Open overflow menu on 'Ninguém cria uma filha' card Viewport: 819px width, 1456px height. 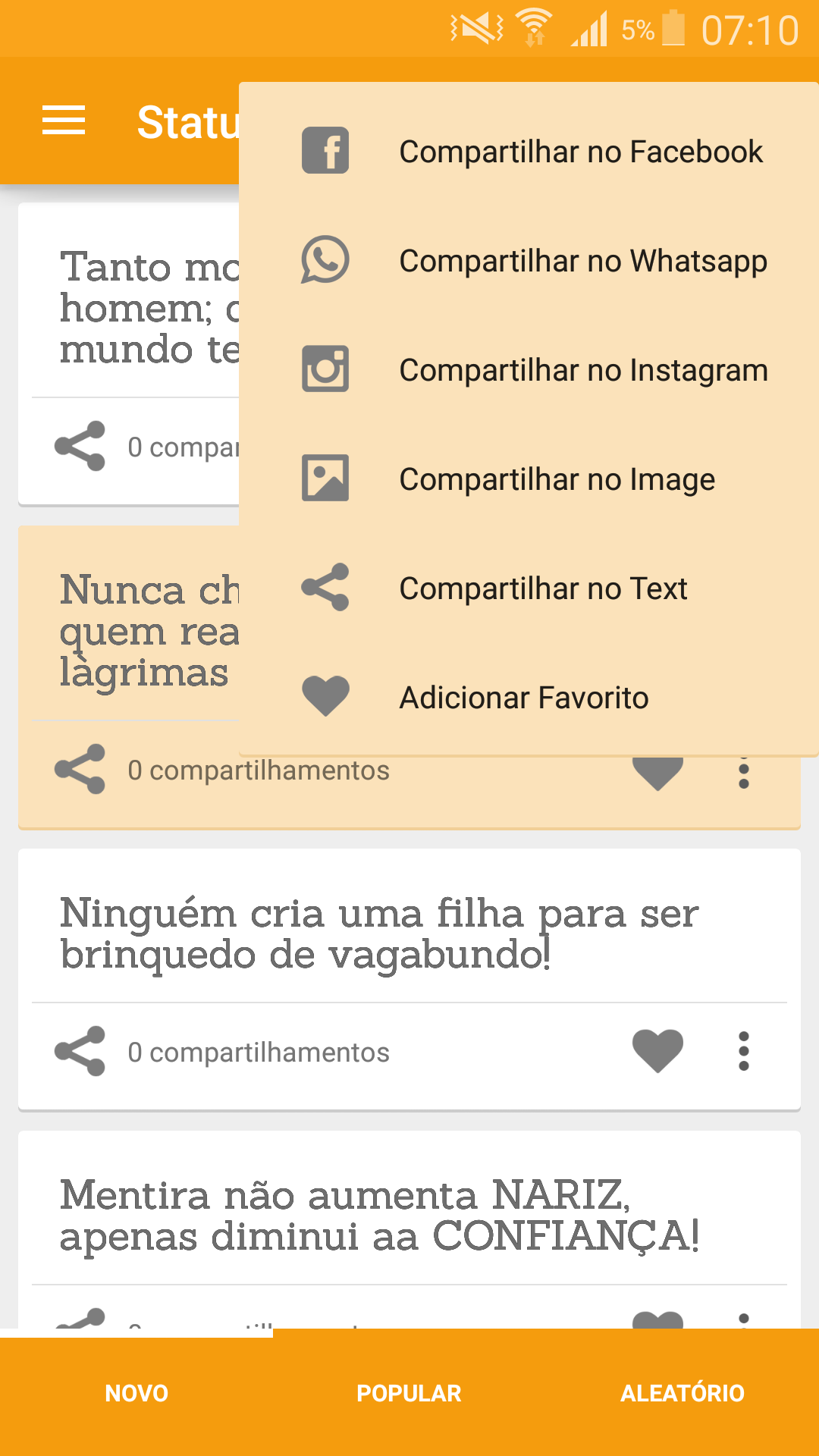click(x=744, y=1051)
